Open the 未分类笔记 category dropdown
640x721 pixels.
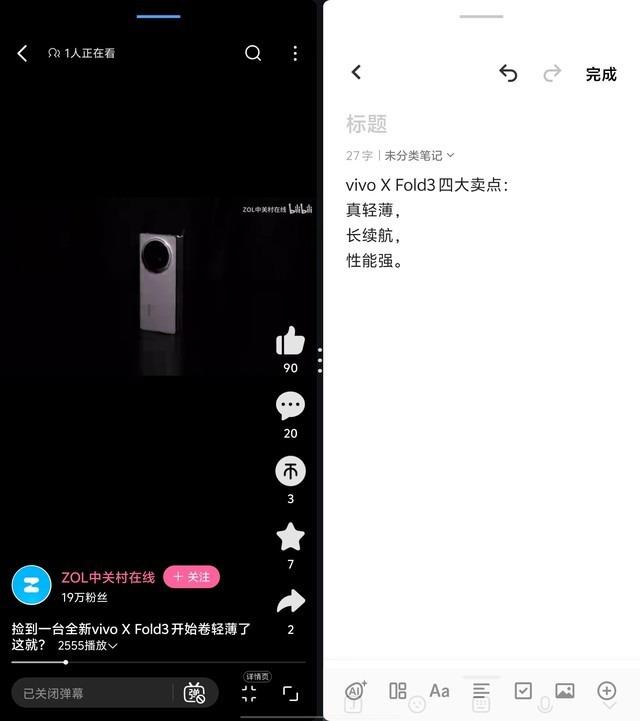(x=419, y=155)
